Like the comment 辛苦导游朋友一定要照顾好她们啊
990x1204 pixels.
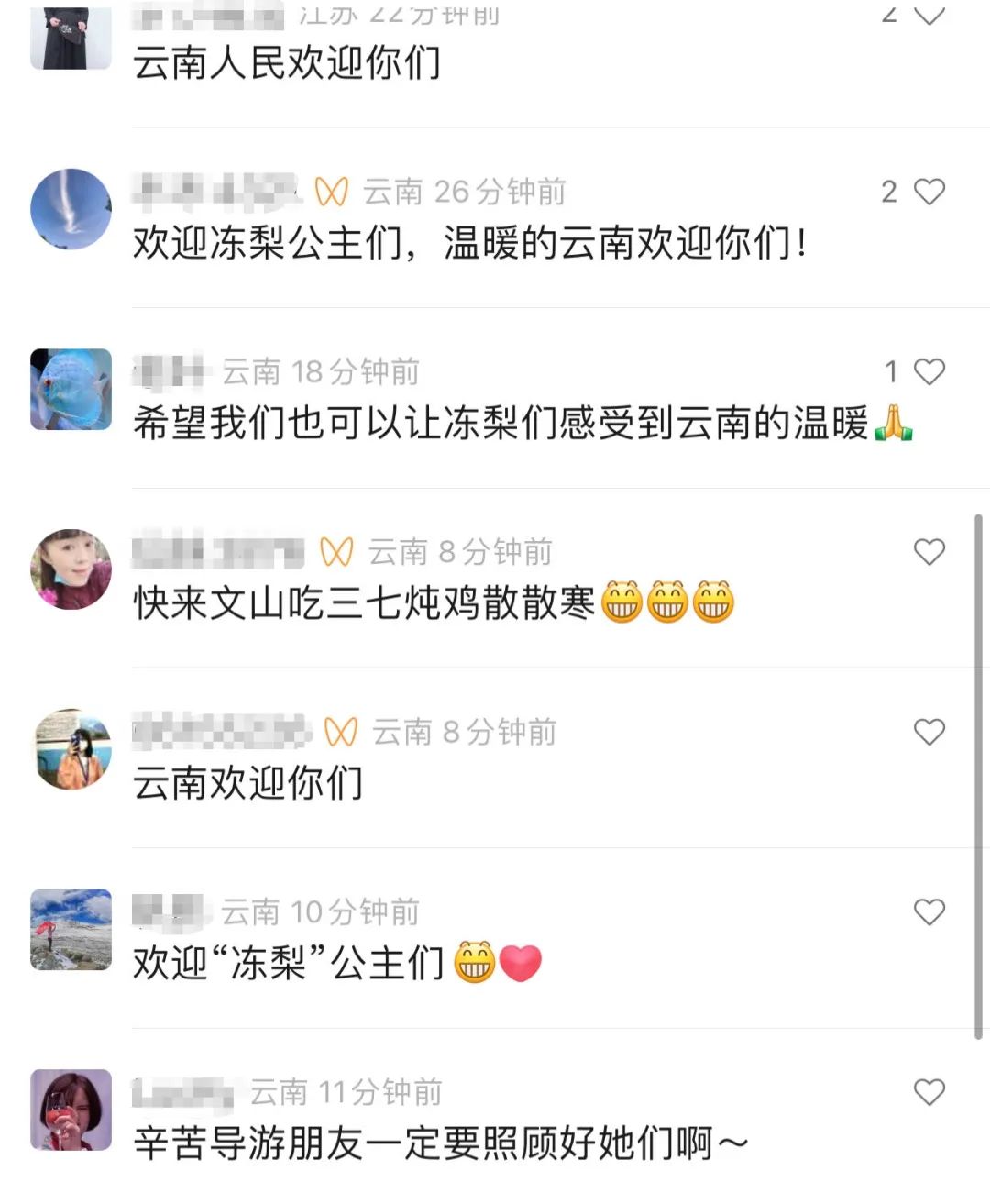(x=929, y=1092)
